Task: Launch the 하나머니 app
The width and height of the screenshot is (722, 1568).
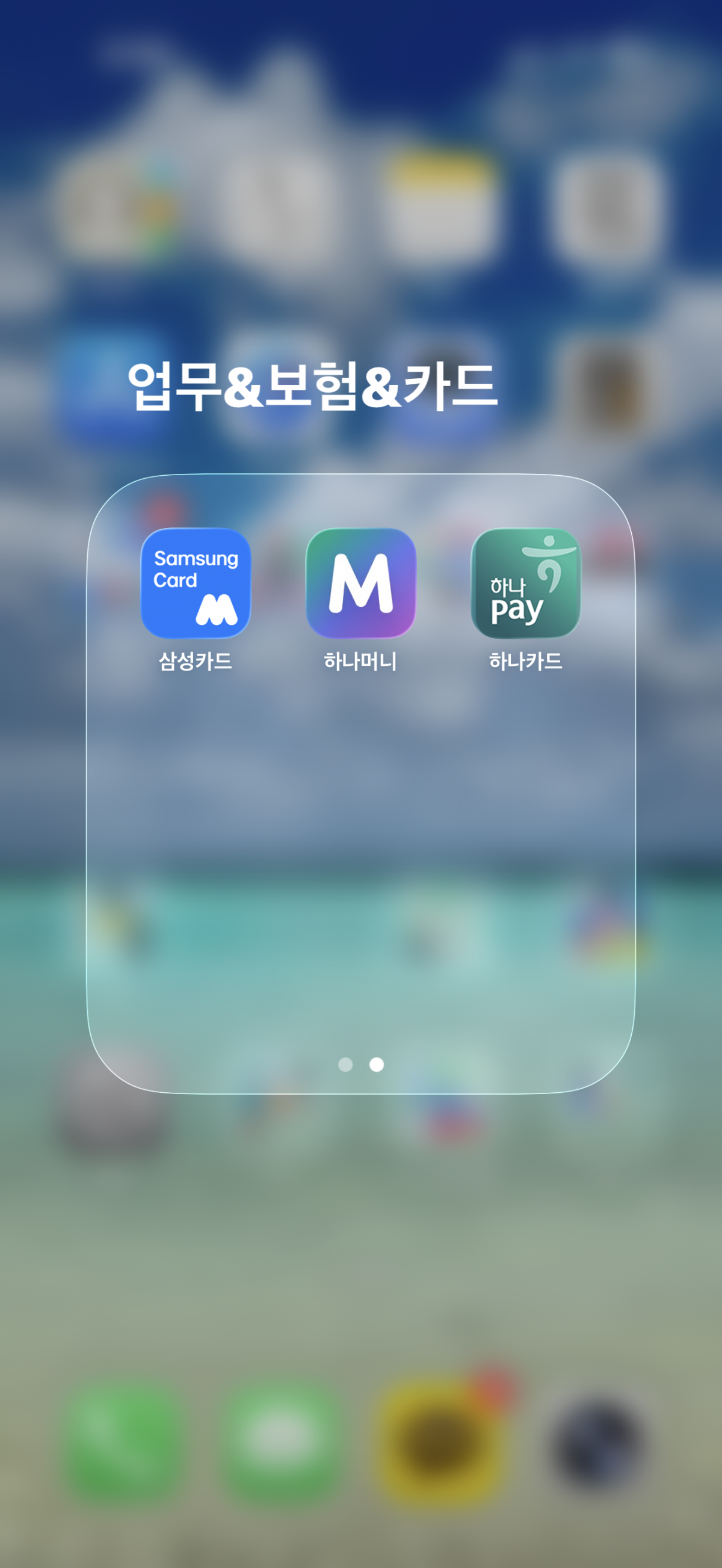Action: [x=361, y=583]
